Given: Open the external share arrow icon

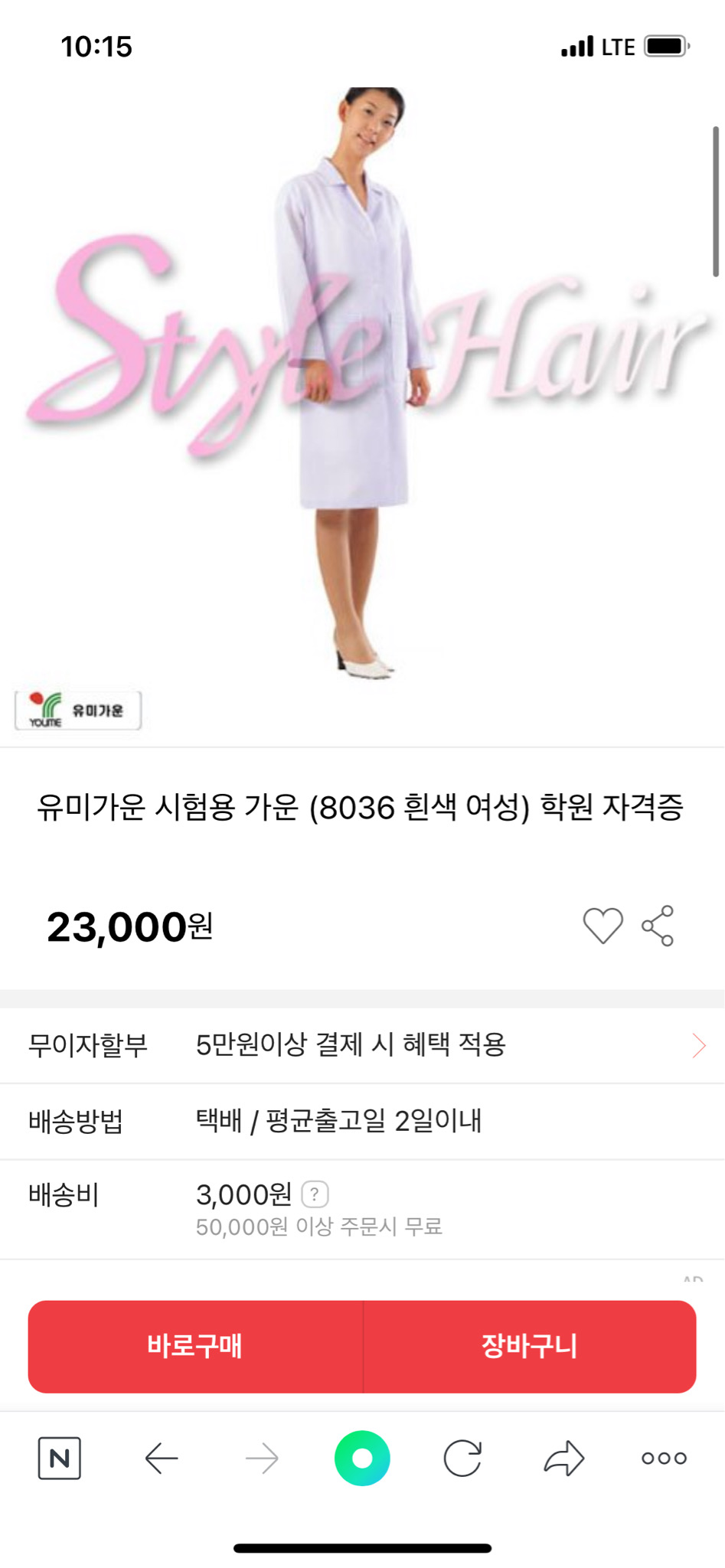Looking at the screenshot, I should 564,1458.
